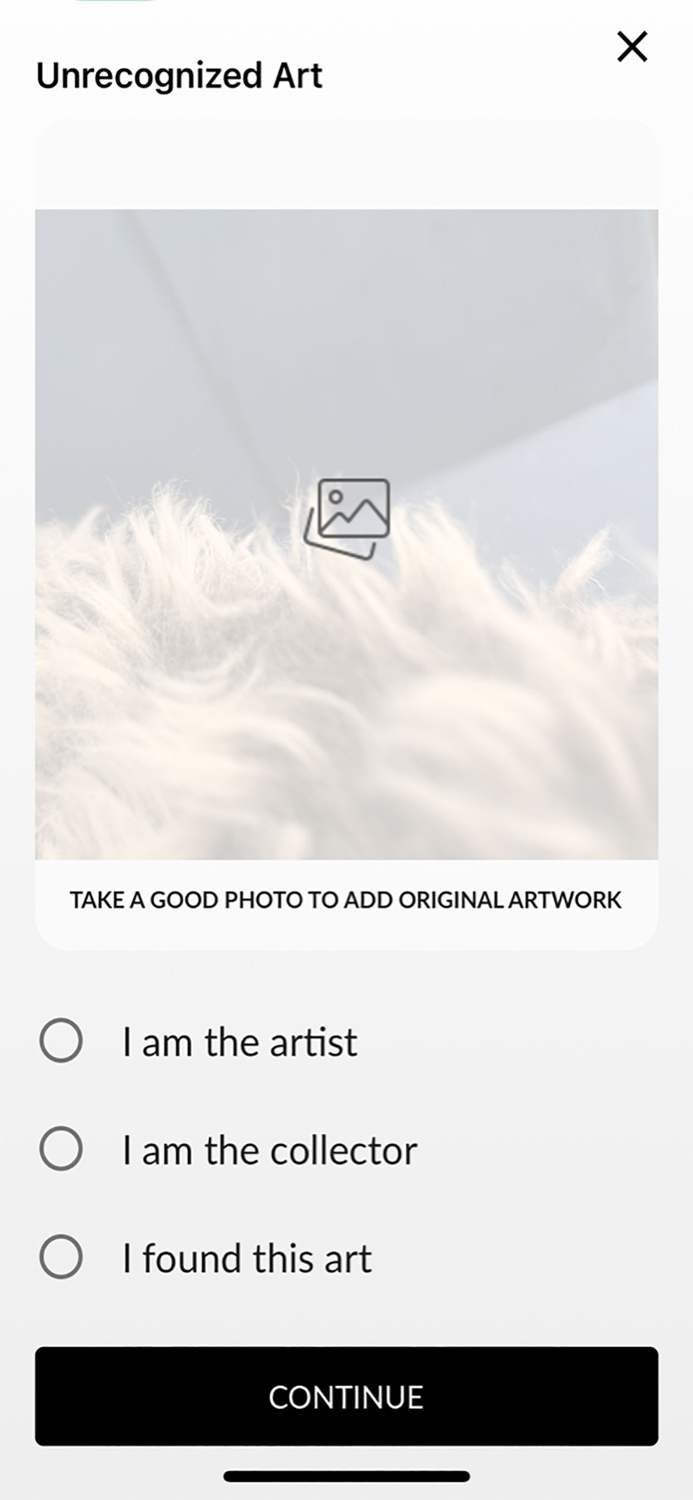Tap the CONTINUE button
Image resolution: width=693 pixels, height=1500 pixels.
pos(346,1396)
